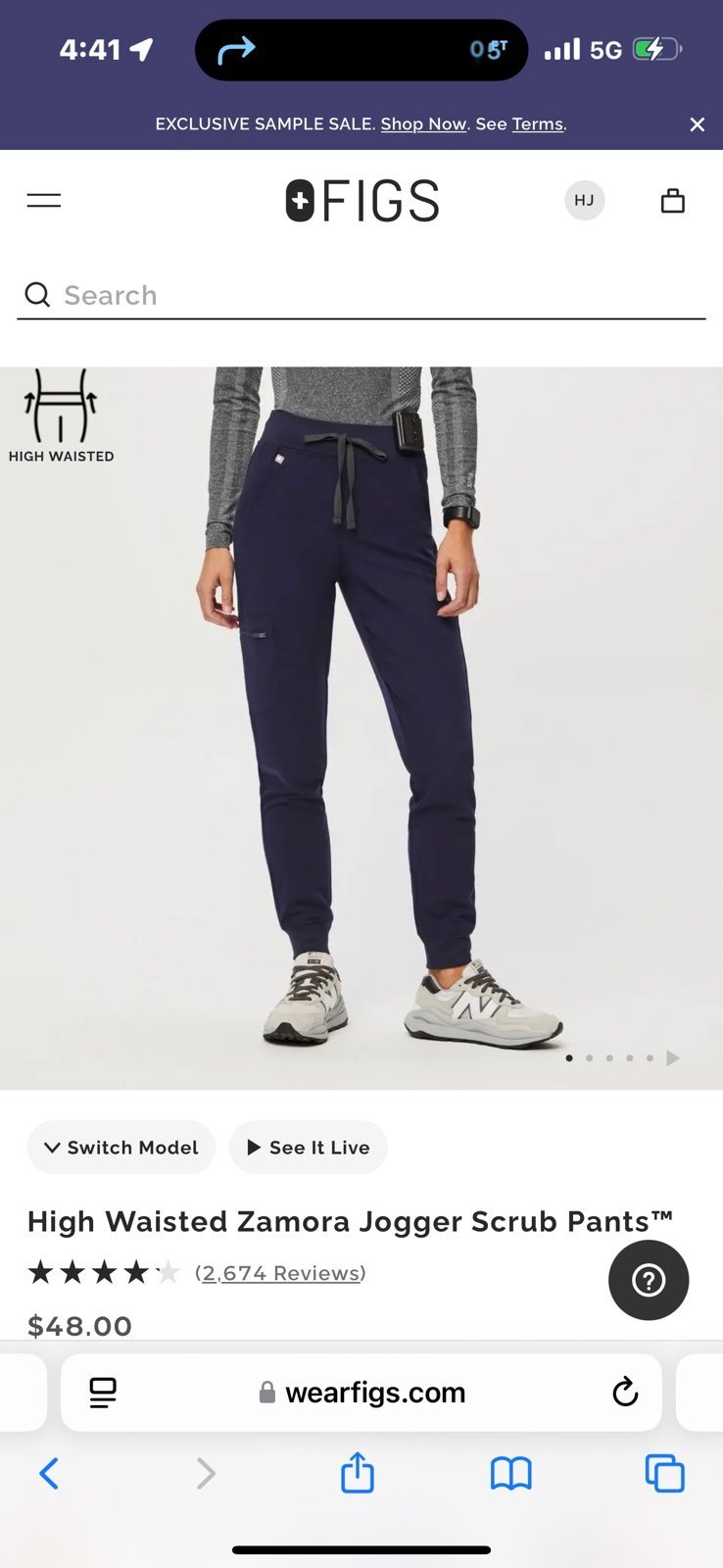
Task: Expand the Switch Model dropdown
Action: [121, 1148]
